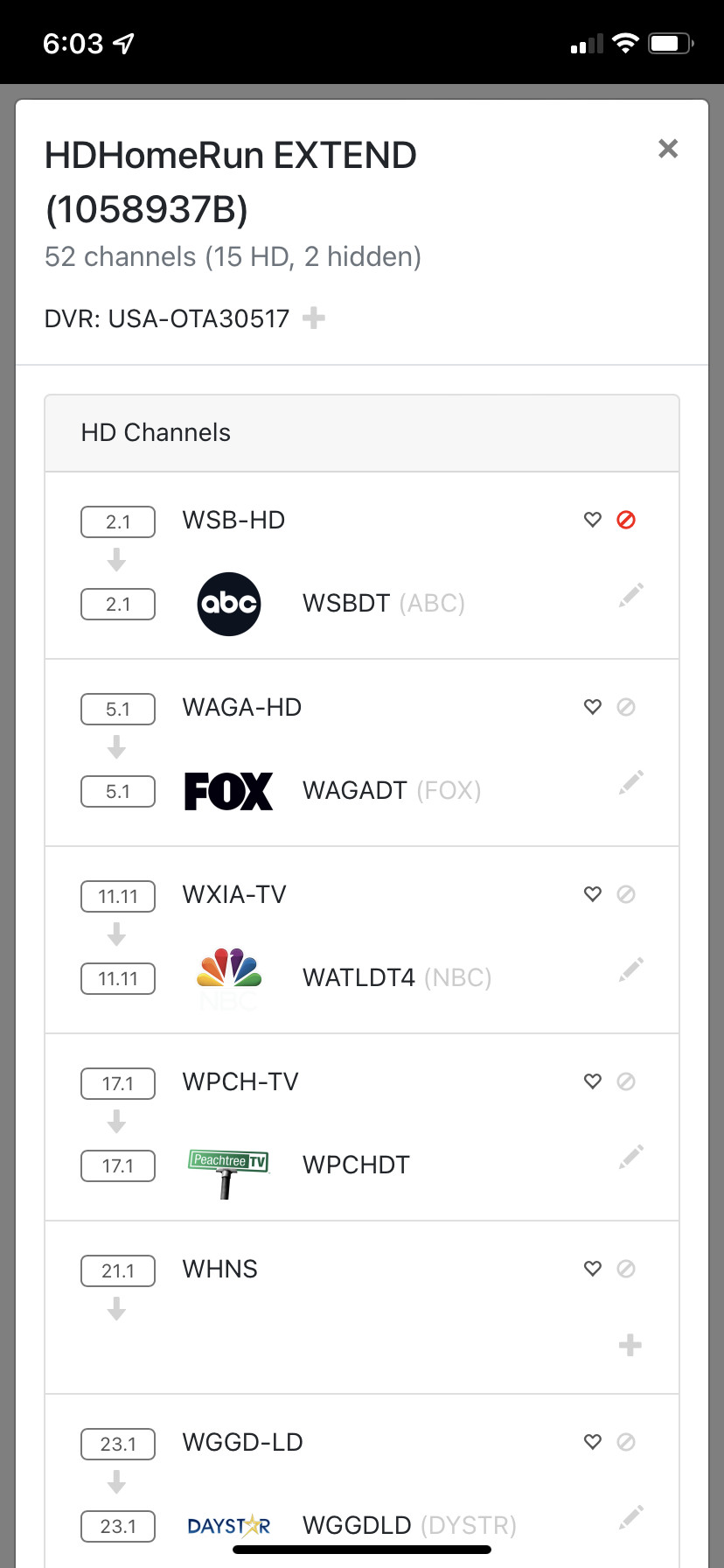Favorite the WPCH-TV channel
Viewport: 724px width, 1568px height.
[x=593, y=1081]
